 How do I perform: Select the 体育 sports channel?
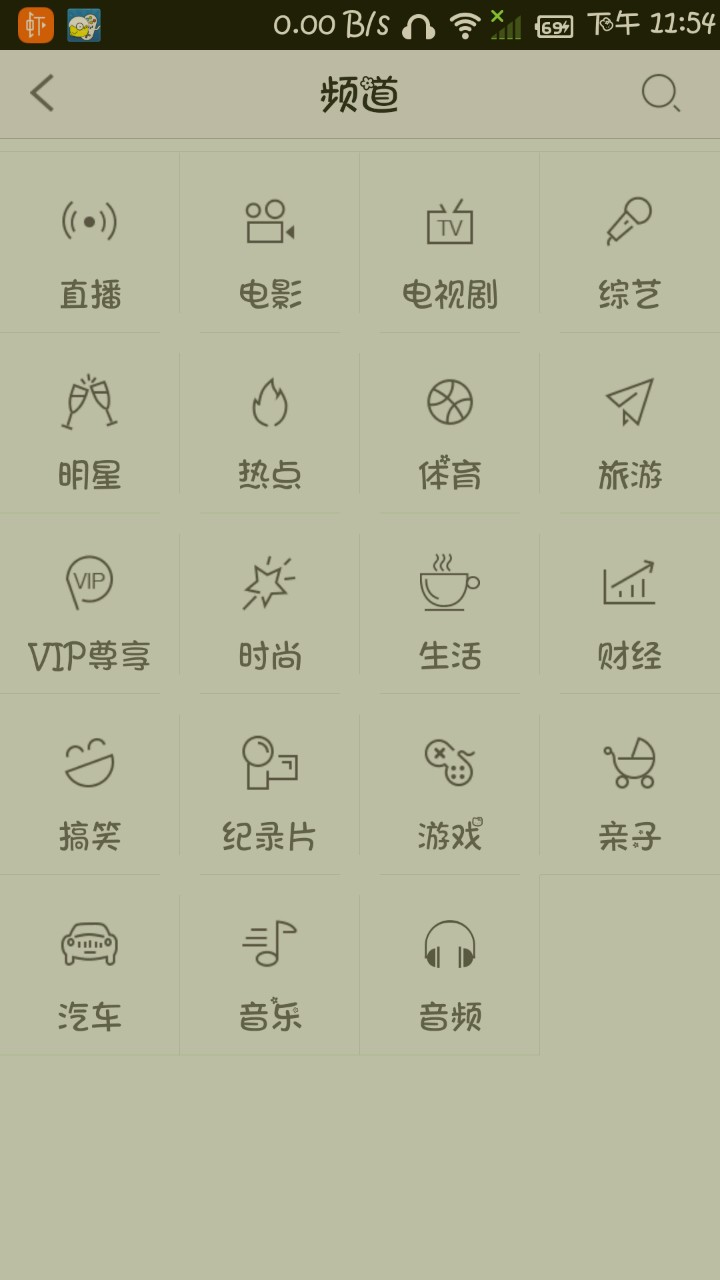pos(450,430)
